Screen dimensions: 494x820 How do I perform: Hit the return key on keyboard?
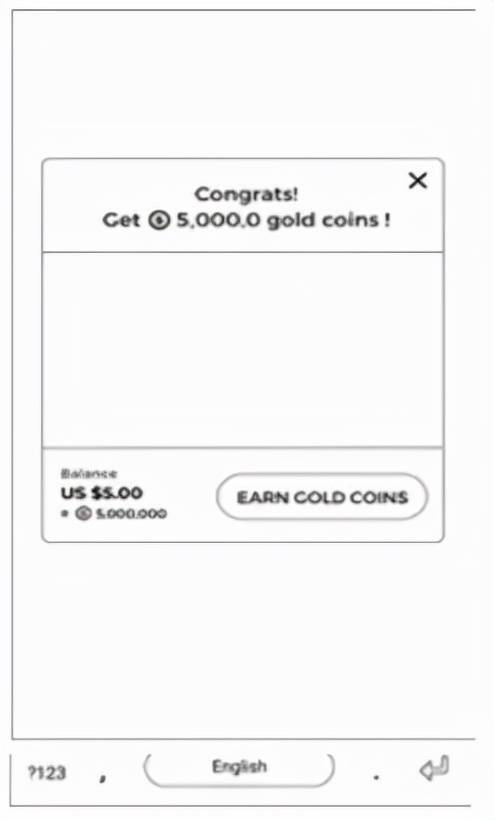[434, 768]
